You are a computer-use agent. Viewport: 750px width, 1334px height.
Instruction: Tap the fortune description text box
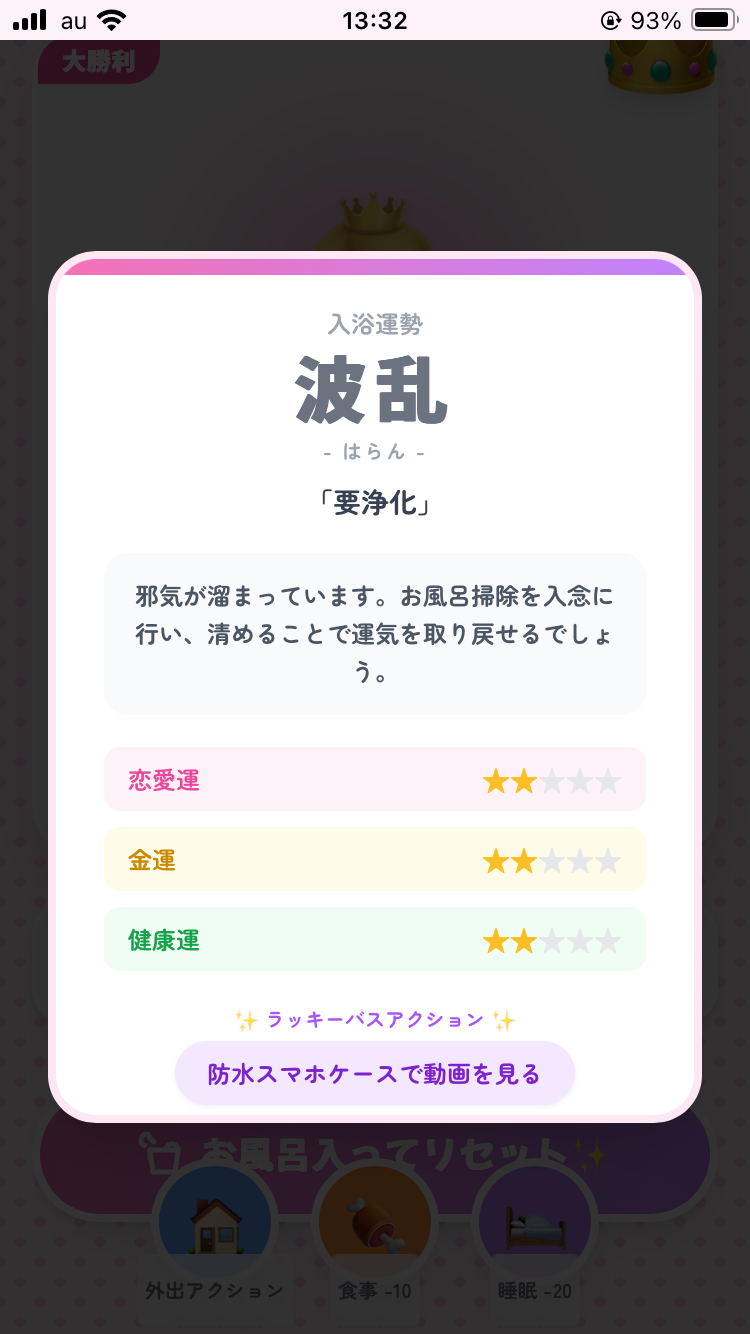[374, 634]
